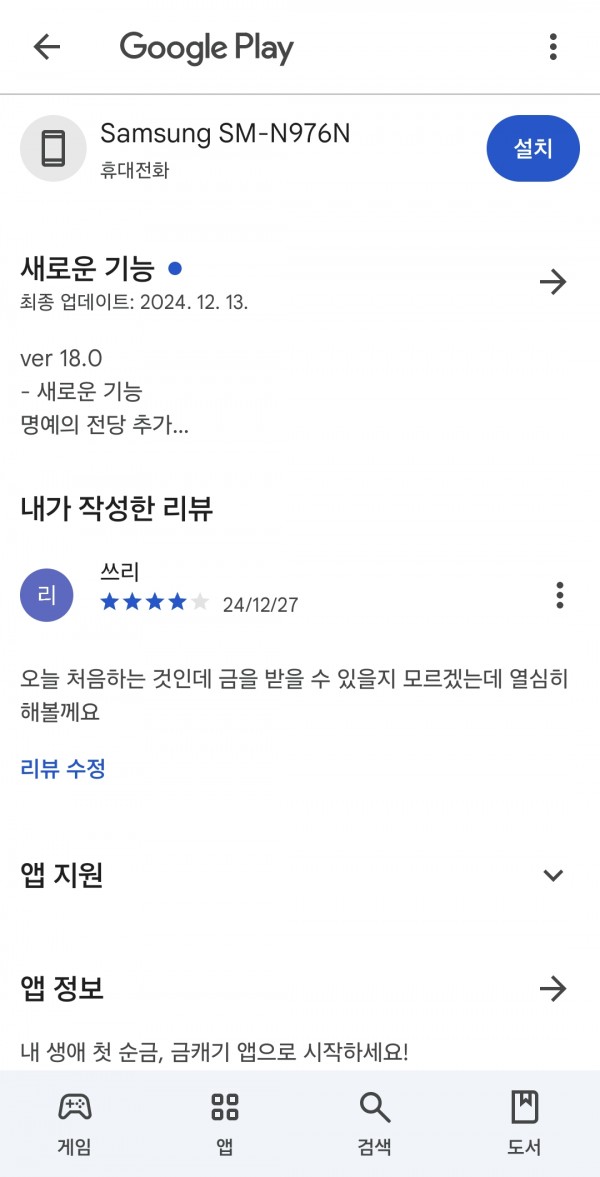The height and width of the screenshot is (1177, 600).
Task: Tap the 리뷰 수정 link
Action: pyautogui.click(x=62, y=769)
